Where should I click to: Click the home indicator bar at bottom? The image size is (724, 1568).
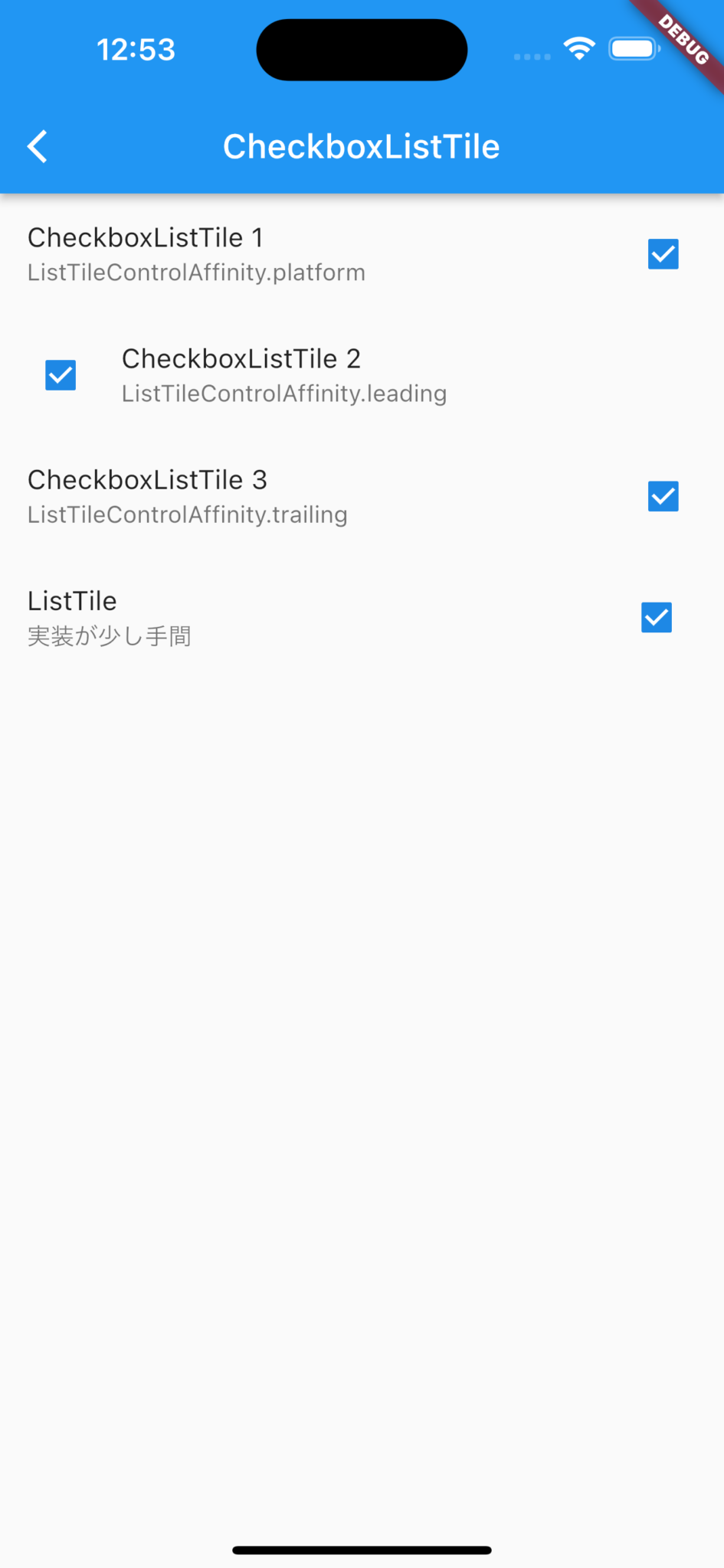coord(362,1549)
